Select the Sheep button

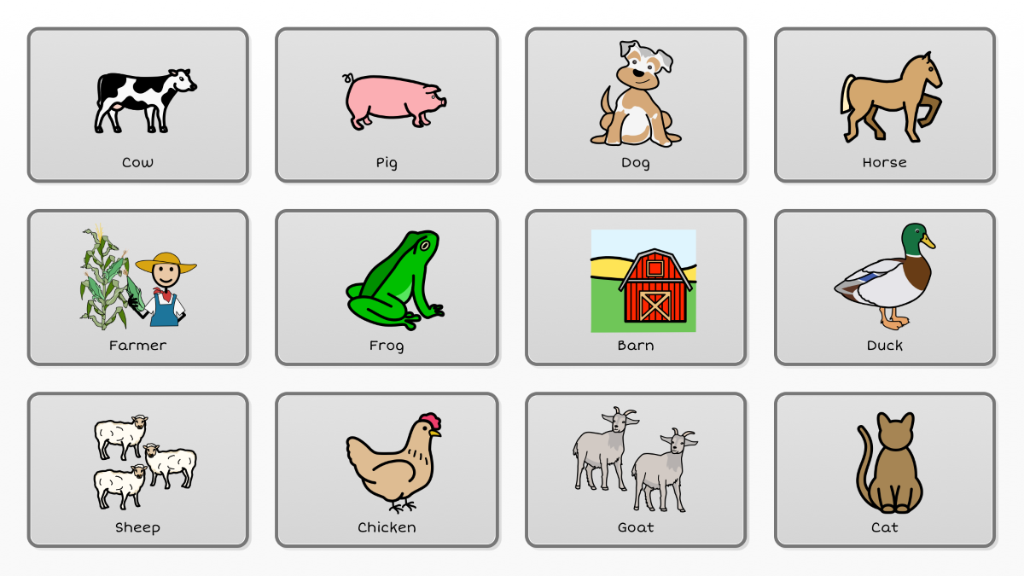(x=138, y=470)
